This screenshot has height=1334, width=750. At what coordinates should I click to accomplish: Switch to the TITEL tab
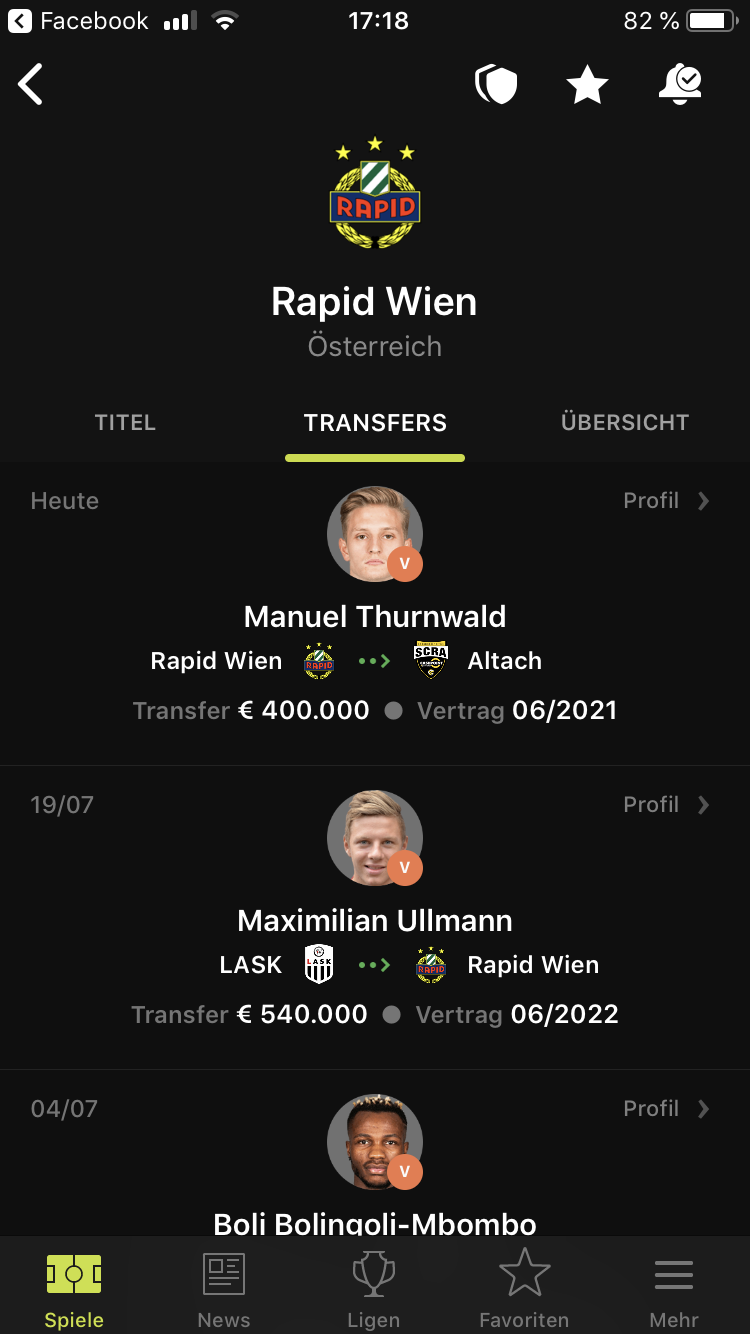(125, 422)
